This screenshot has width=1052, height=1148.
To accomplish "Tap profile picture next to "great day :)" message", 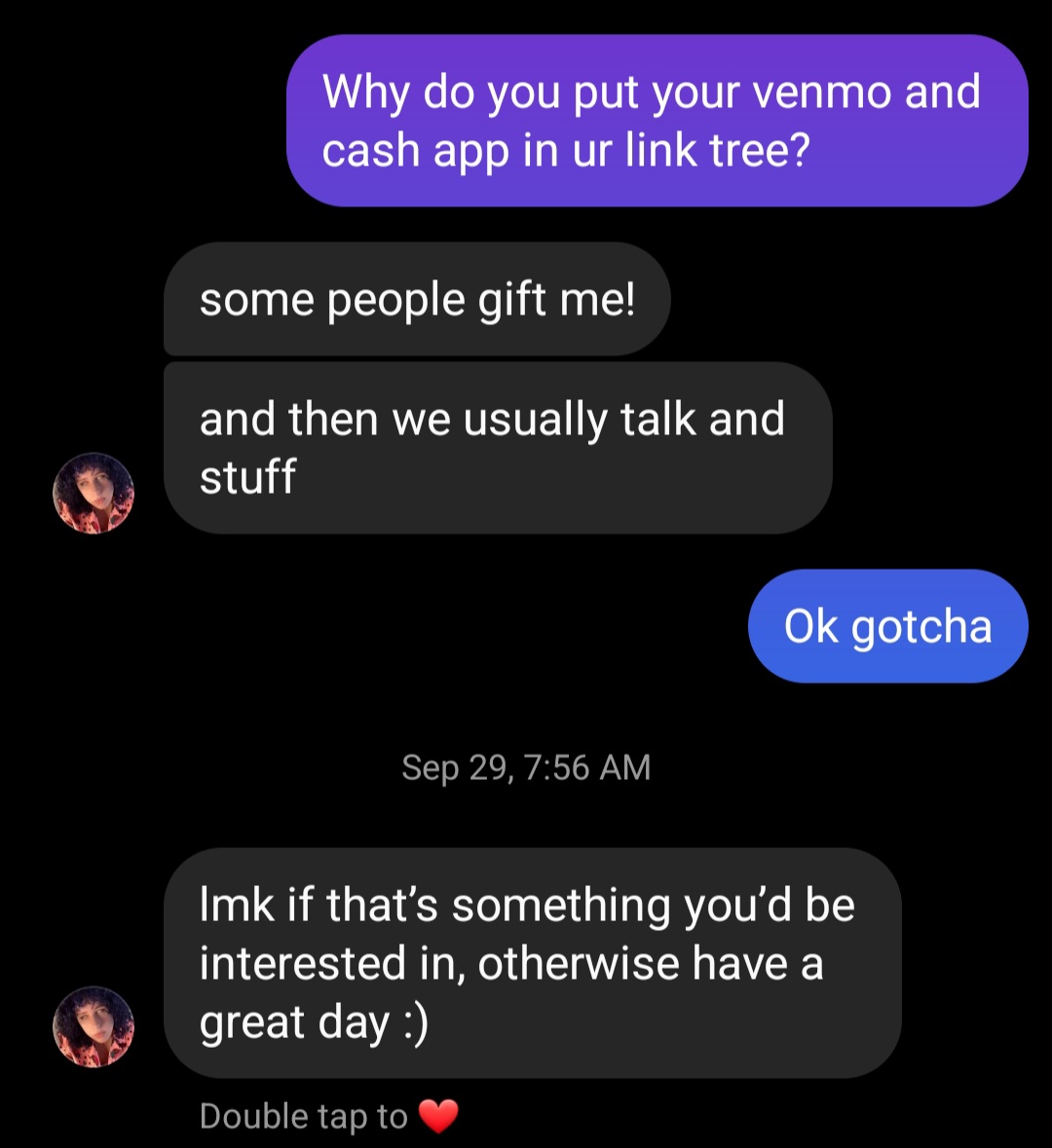I will (x=94, y=1027).
